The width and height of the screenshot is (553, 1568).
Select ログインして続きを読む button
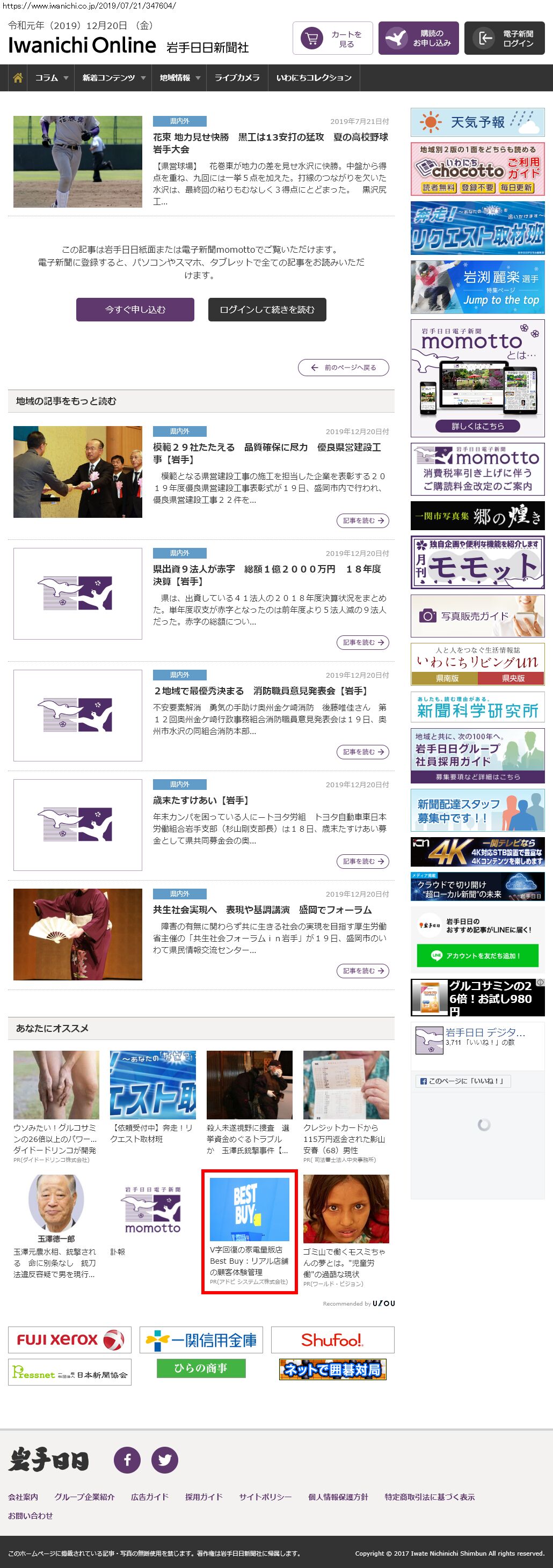(267, 309)
